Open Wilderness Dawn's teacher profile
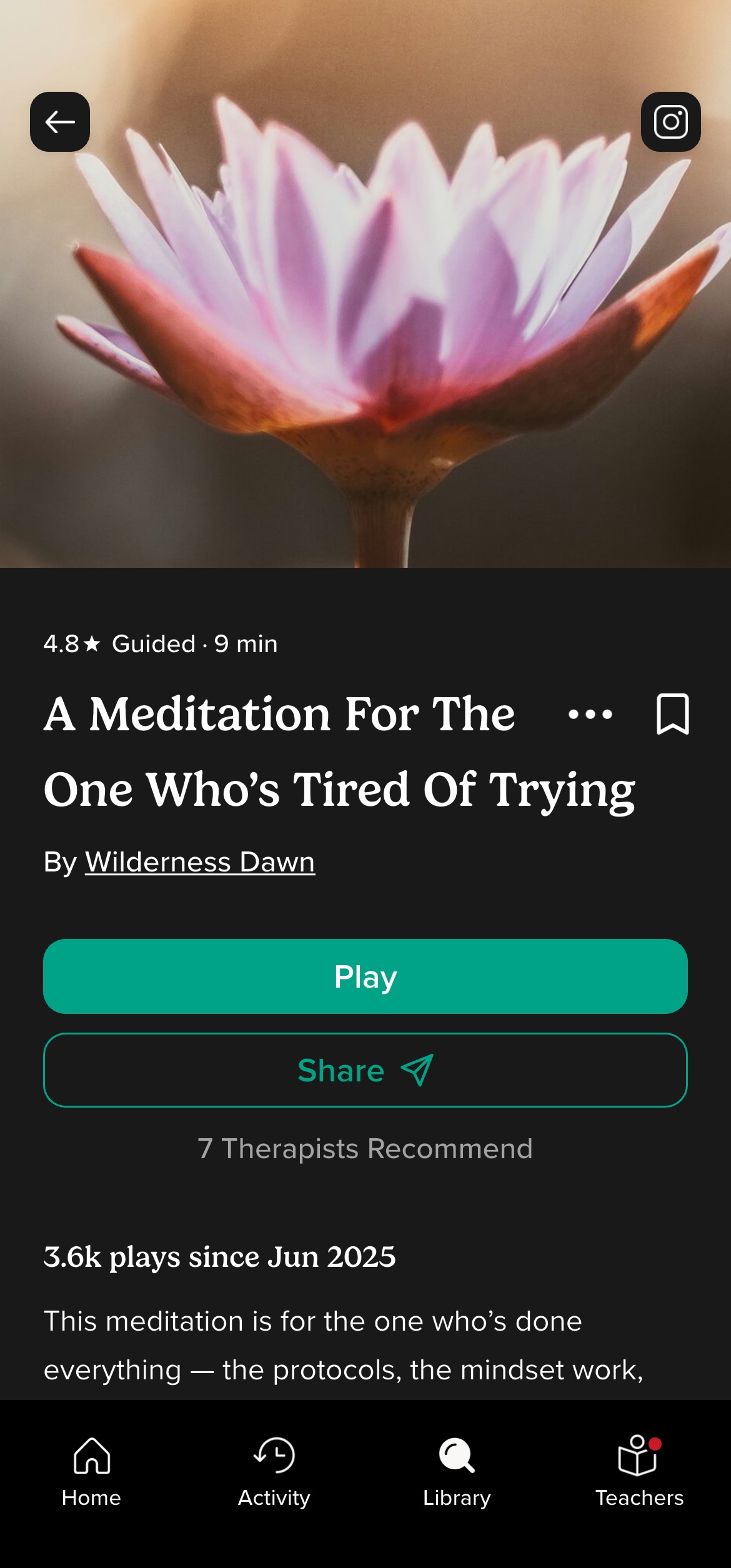 click(200, 862)
